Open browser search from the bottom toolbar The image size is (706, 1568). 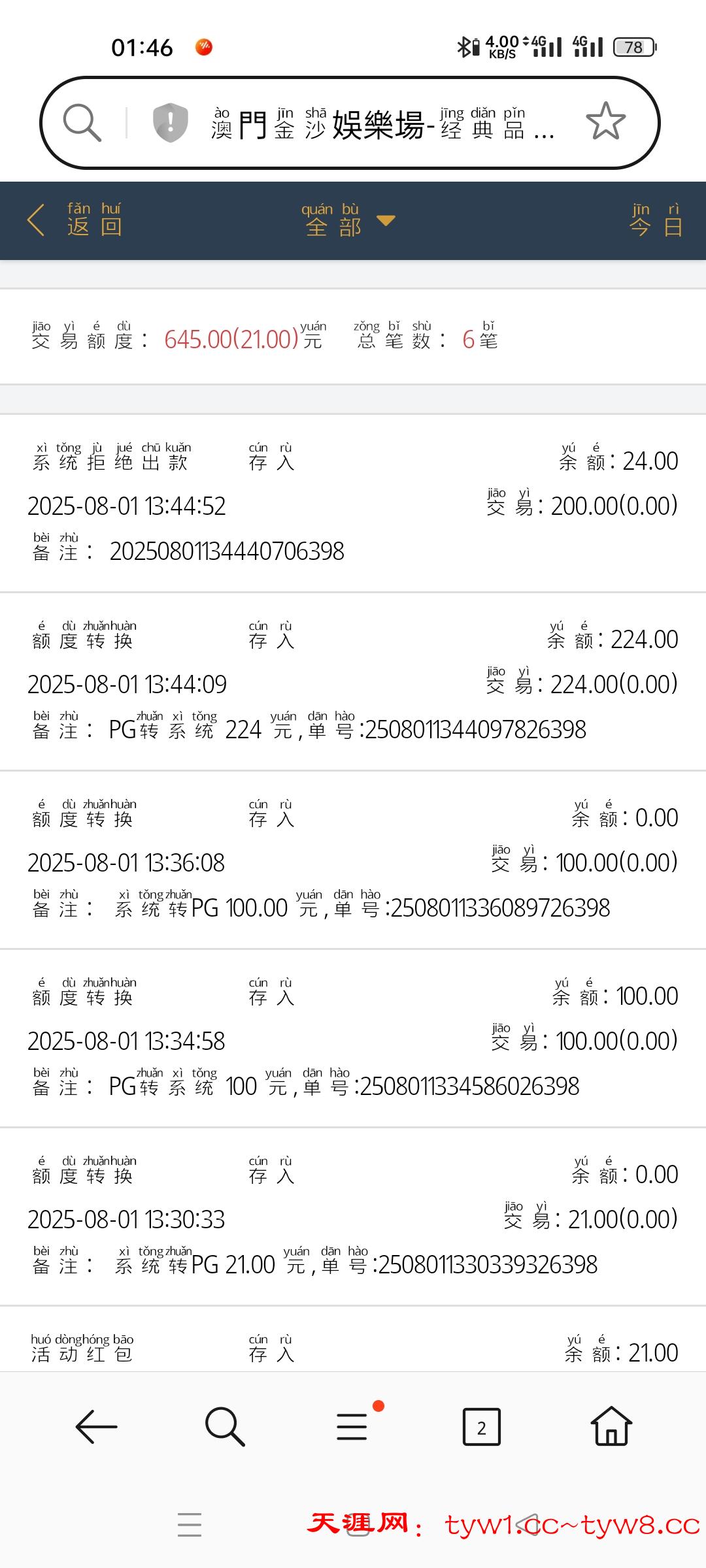point(224,1426)
